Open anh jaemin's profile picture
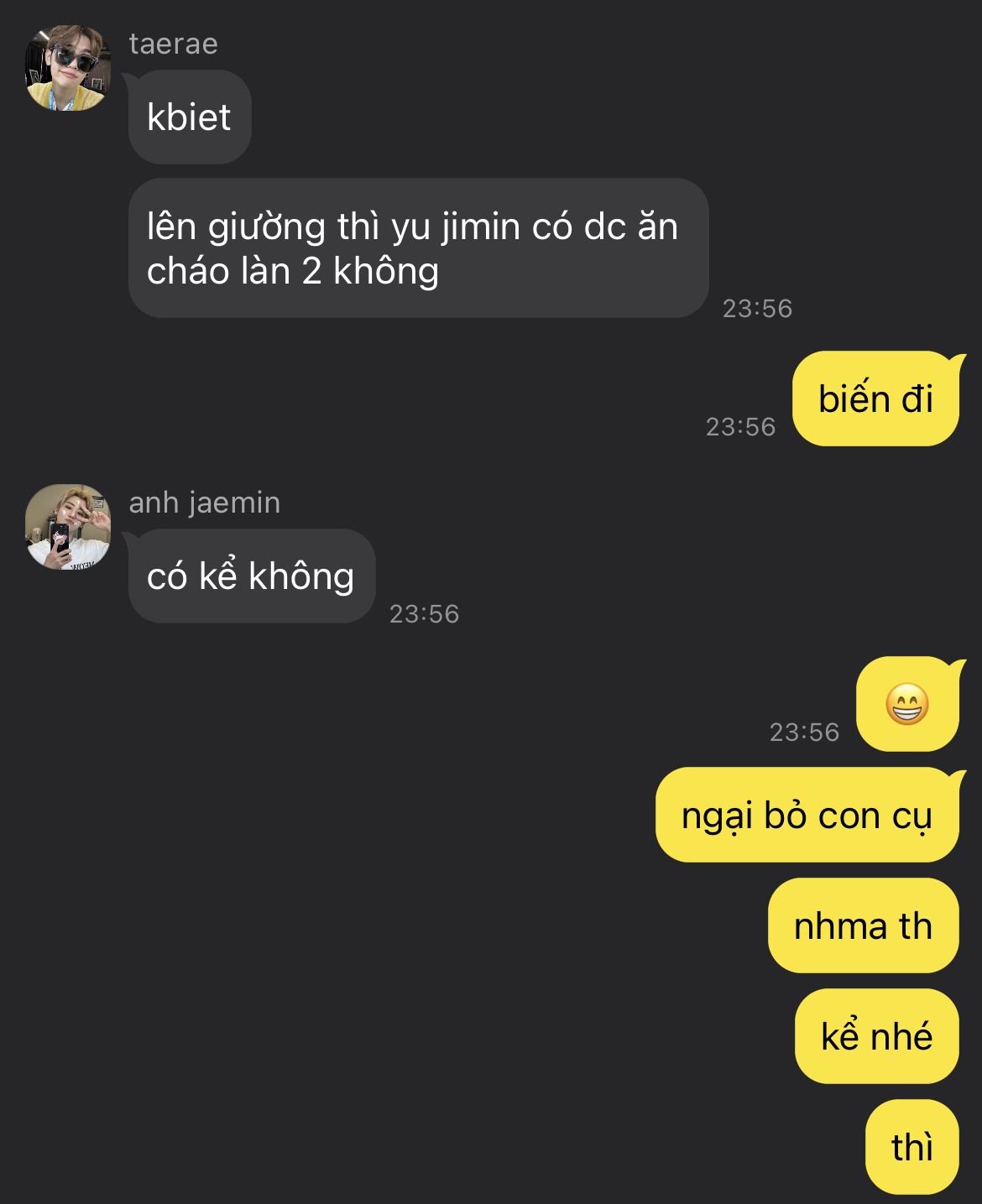Image resolution: width=982 pixels, height=1204 pixels. coord(68,527)
